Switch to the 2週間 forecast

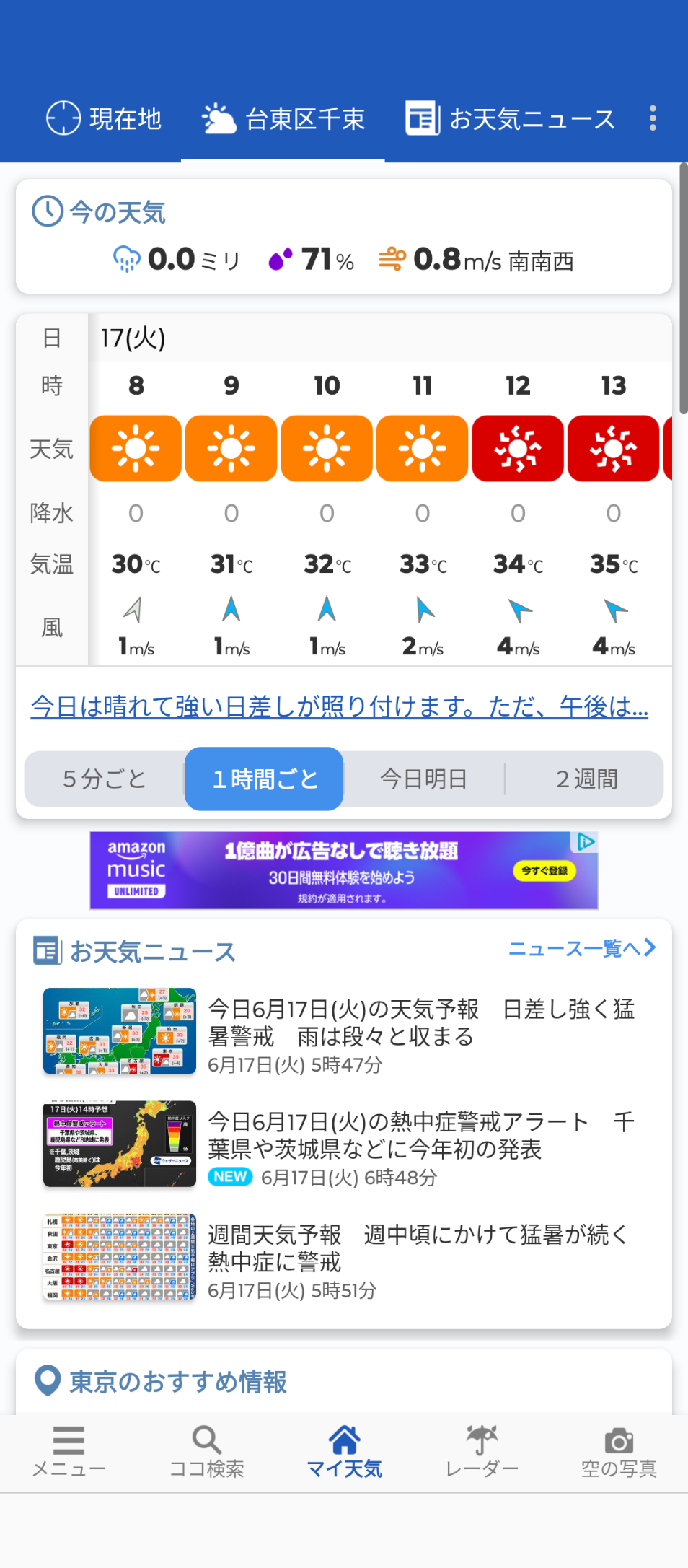coord(586,779)
